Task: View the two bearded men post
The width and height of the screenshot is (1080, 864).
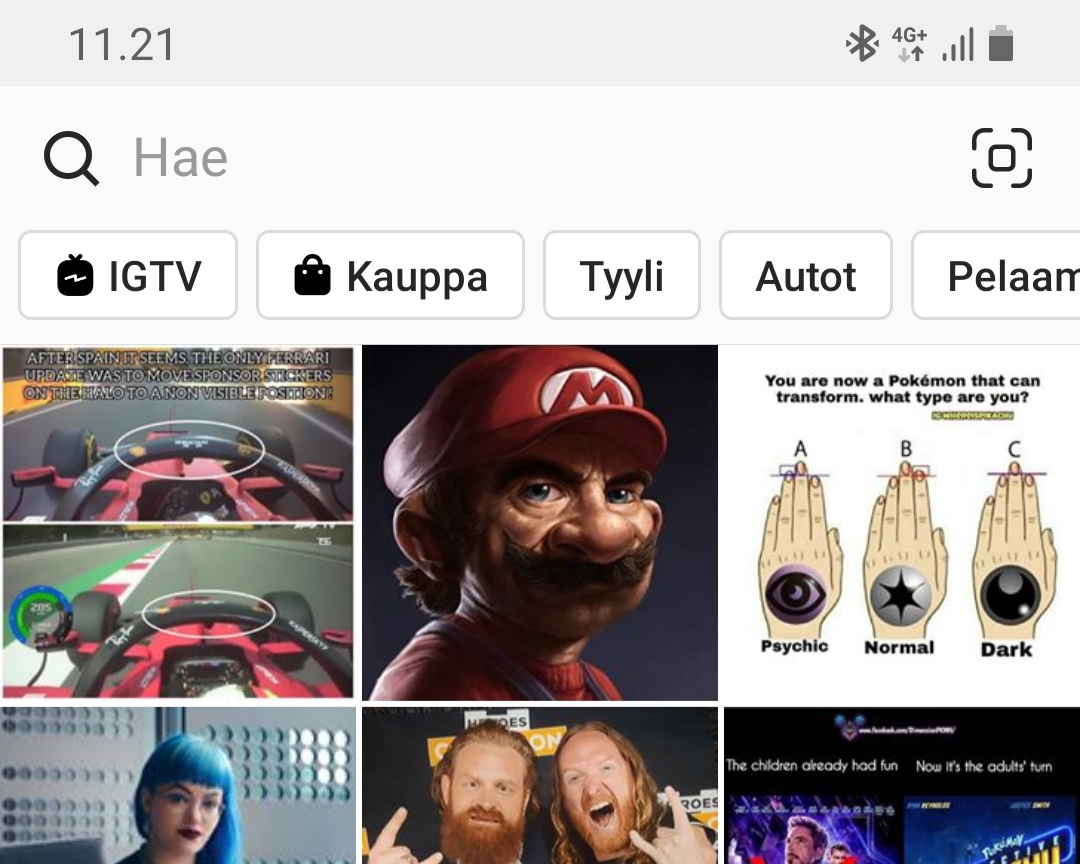Action: point(540,786)
